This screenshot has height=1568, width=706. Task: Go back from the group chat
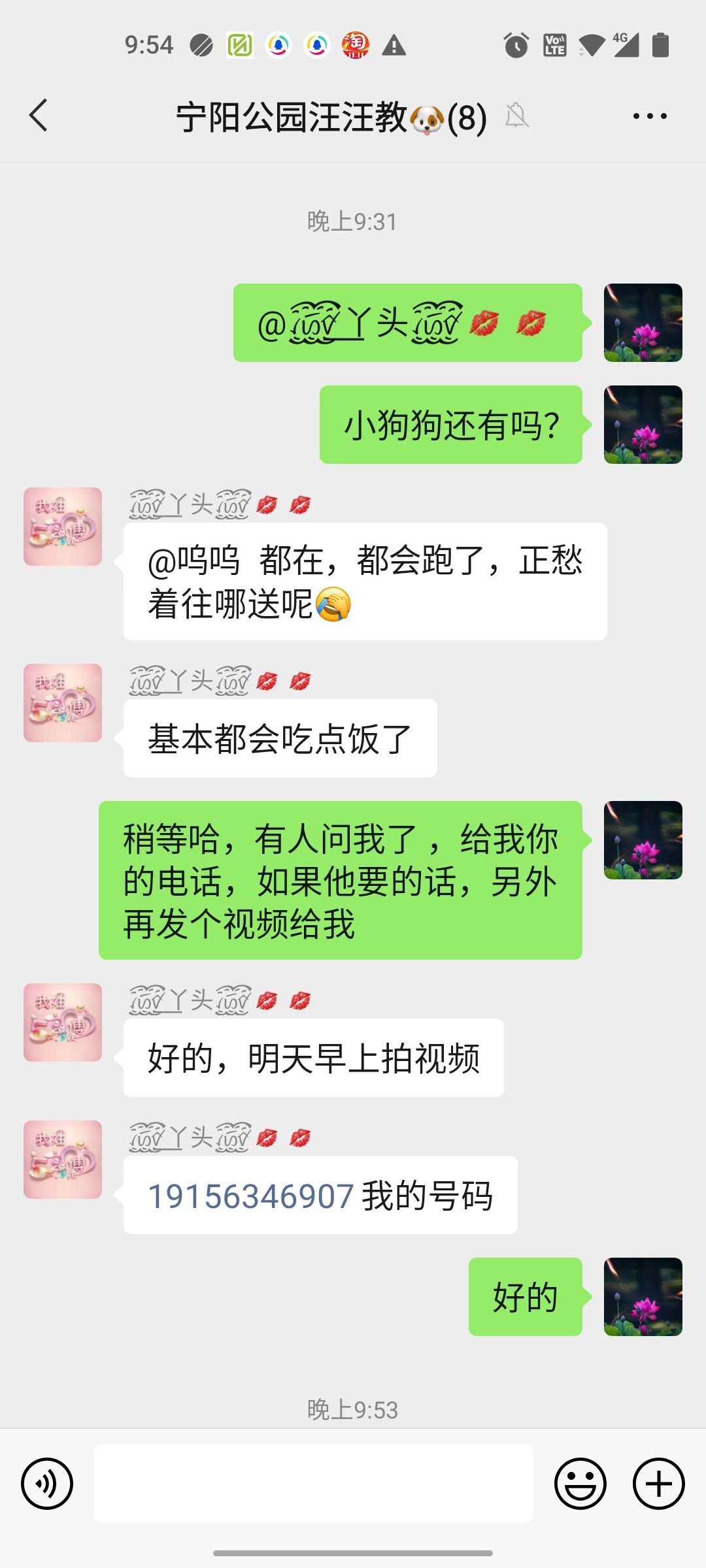39,116
